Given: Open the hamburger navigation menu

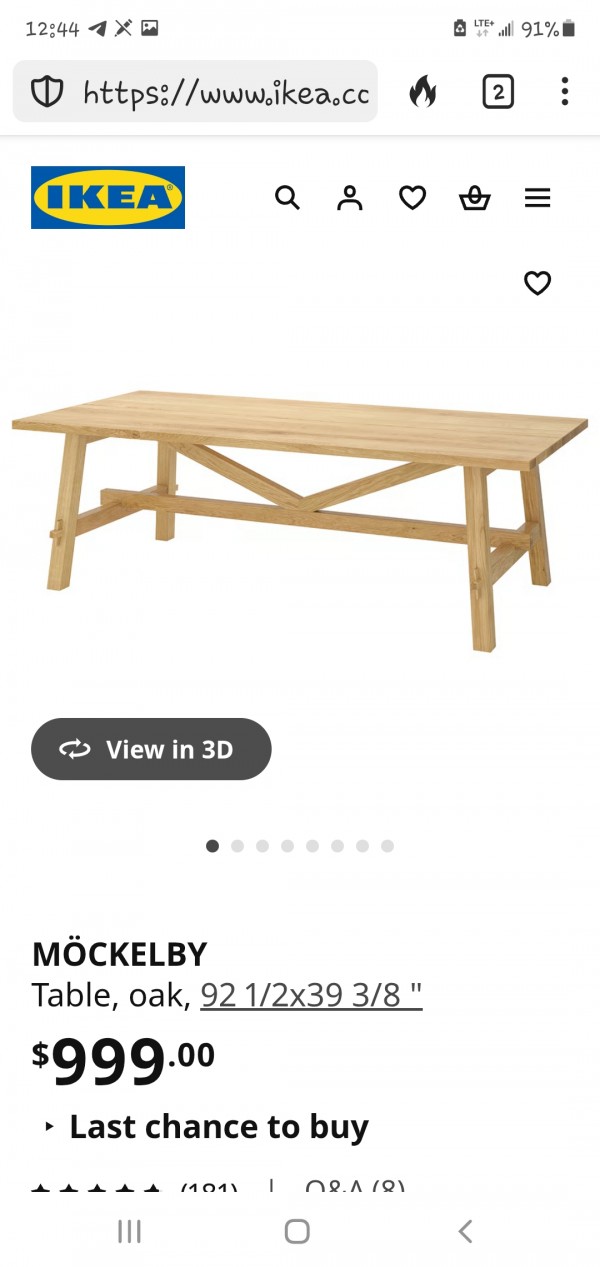Looking at the screenshot, I should (x=538, y=198).
